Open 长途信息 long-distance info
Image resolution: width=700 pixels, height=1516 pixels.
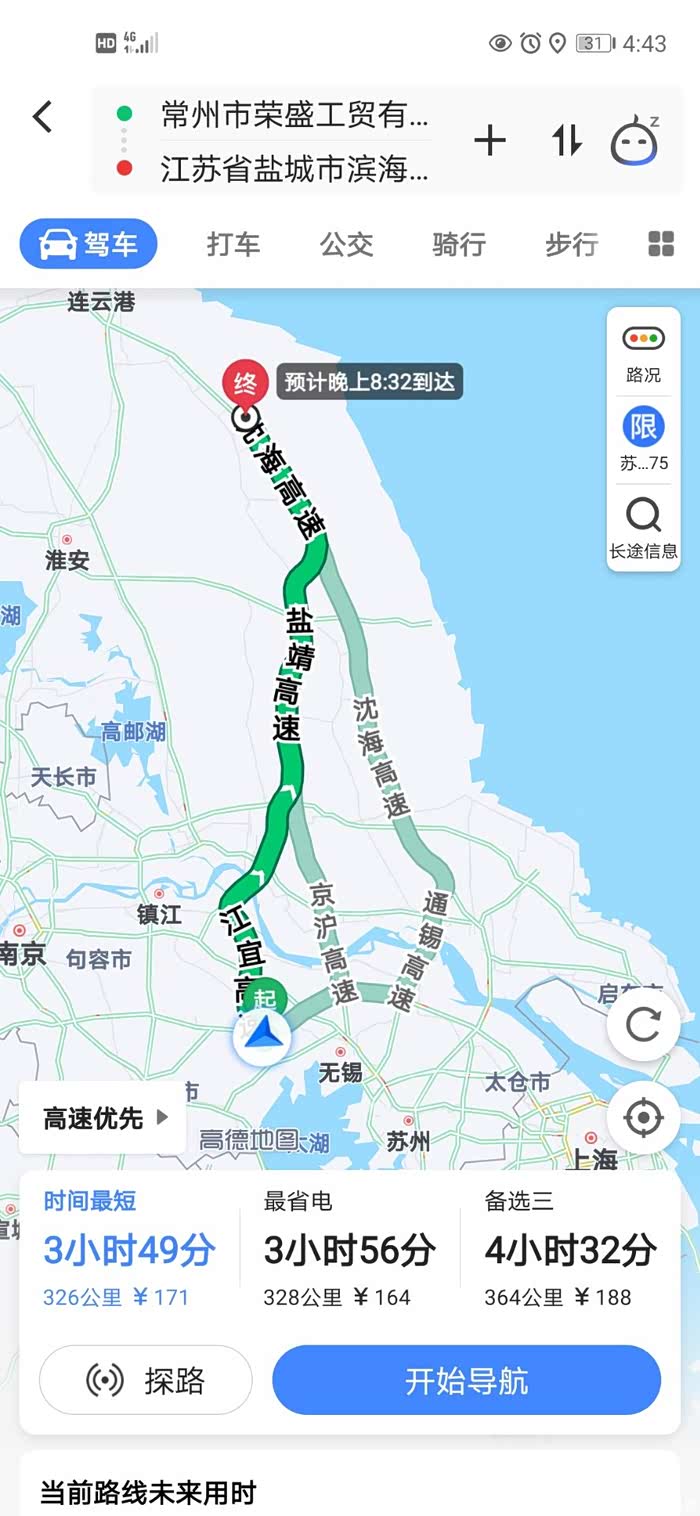pos(643,528)
